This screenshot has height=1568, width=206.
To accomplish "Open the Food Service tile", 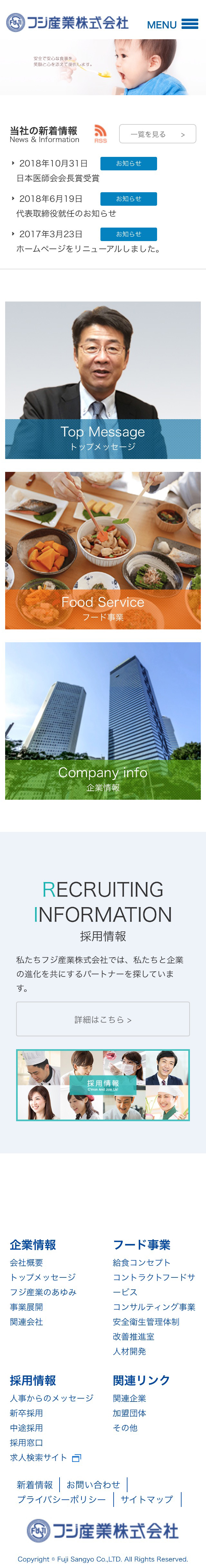I will click(103, 550).
